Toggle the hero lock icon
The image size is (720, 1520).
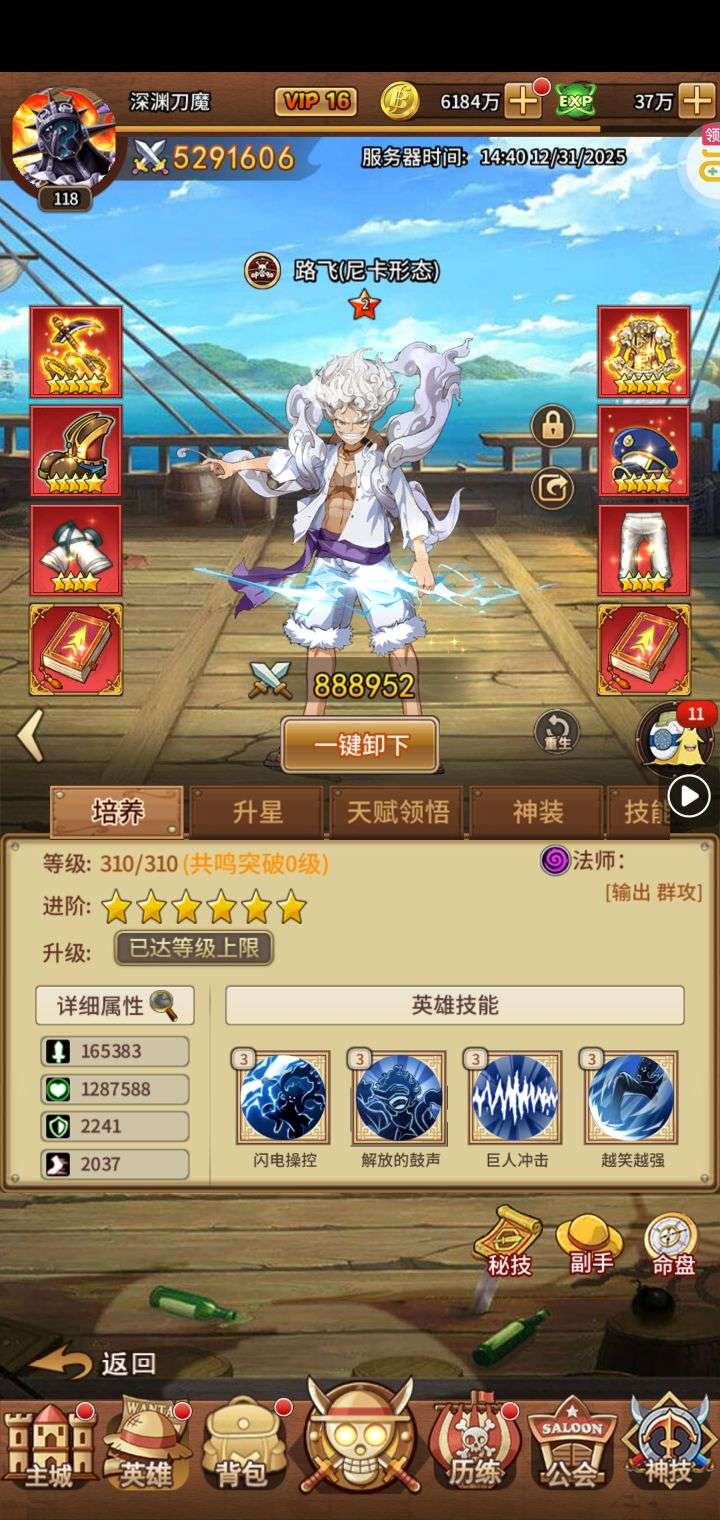(552, 427)
